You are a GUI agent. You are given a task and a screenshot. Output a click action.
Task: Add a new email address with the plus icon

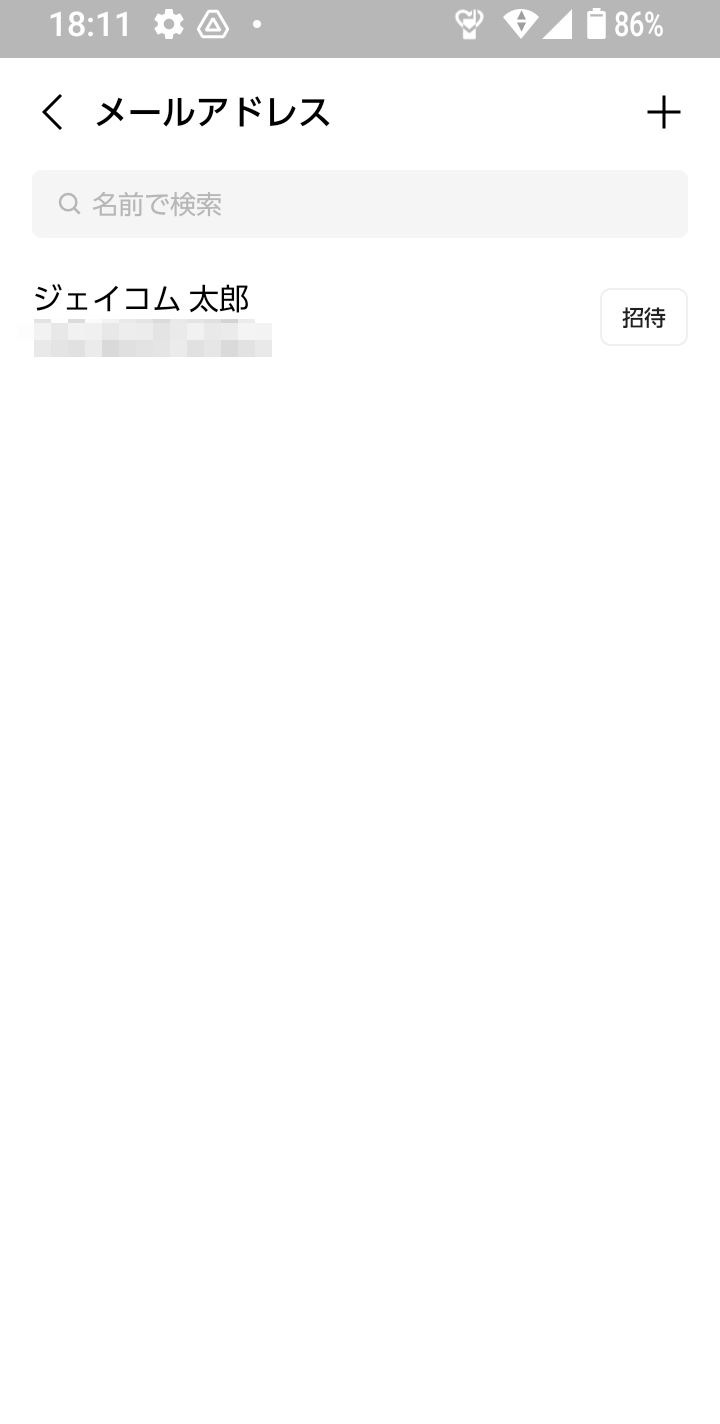(x=663, y=112)
